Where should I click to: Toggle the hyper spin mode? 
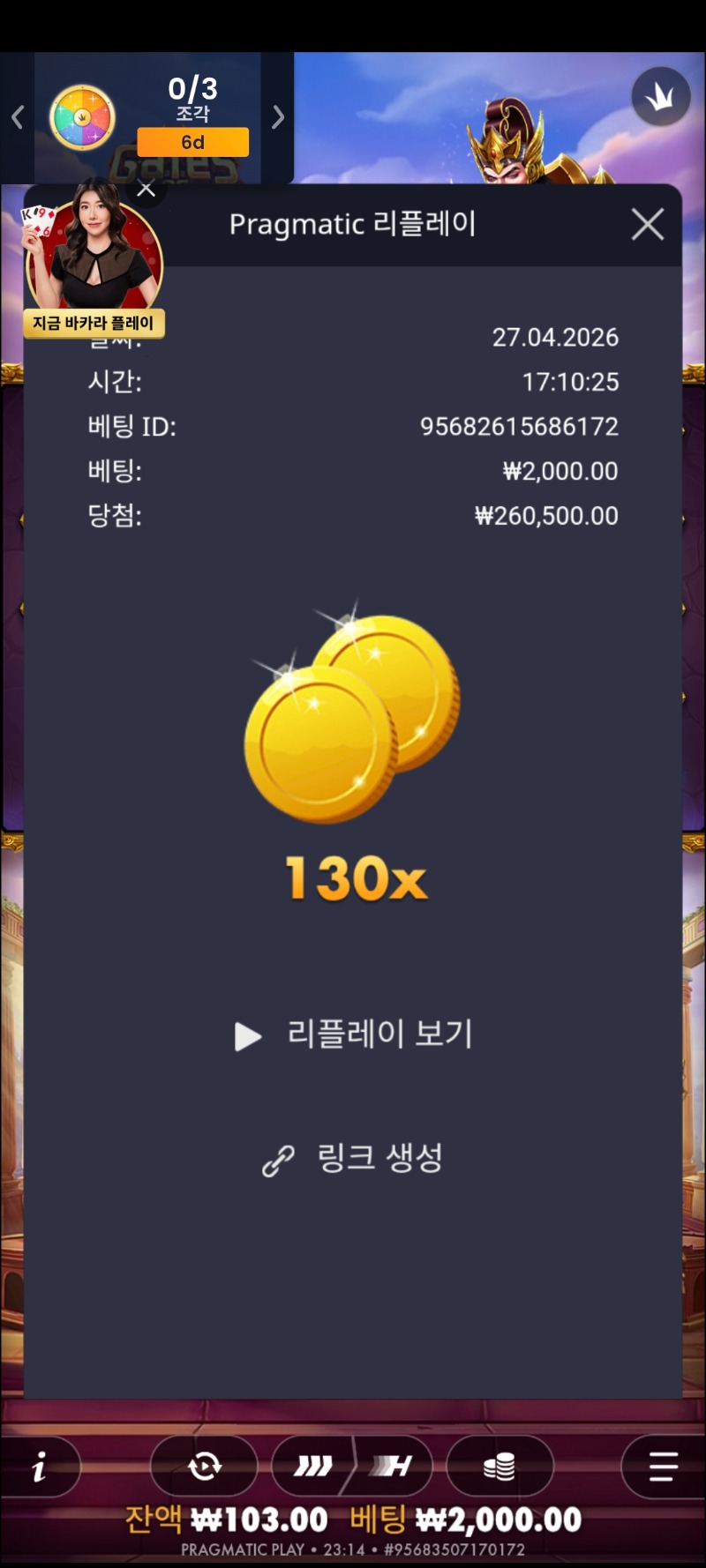click(x=394, y=1467)
